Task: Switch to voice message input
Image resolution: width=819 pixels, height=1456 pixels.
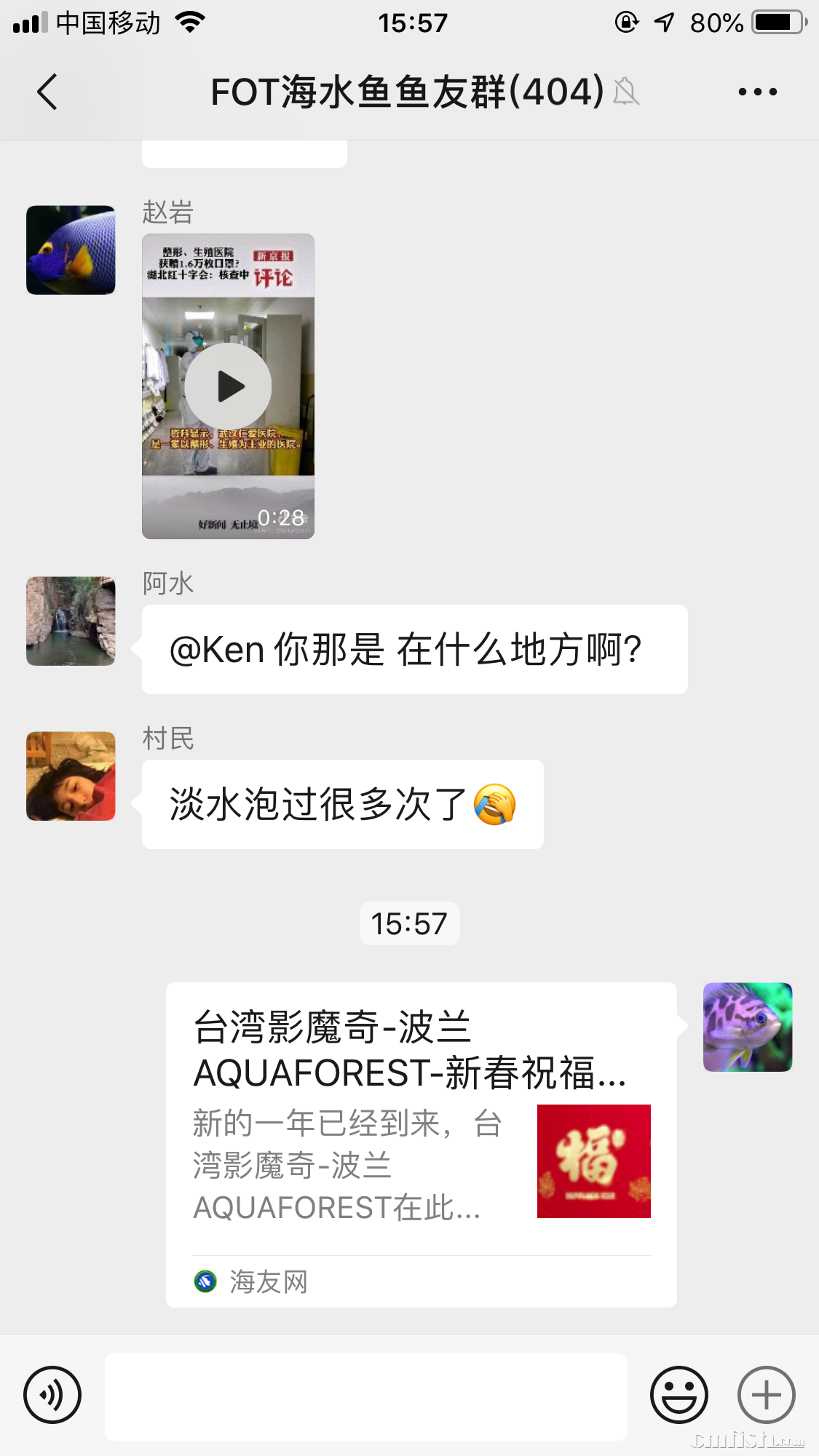Action: click(52, 1395)
